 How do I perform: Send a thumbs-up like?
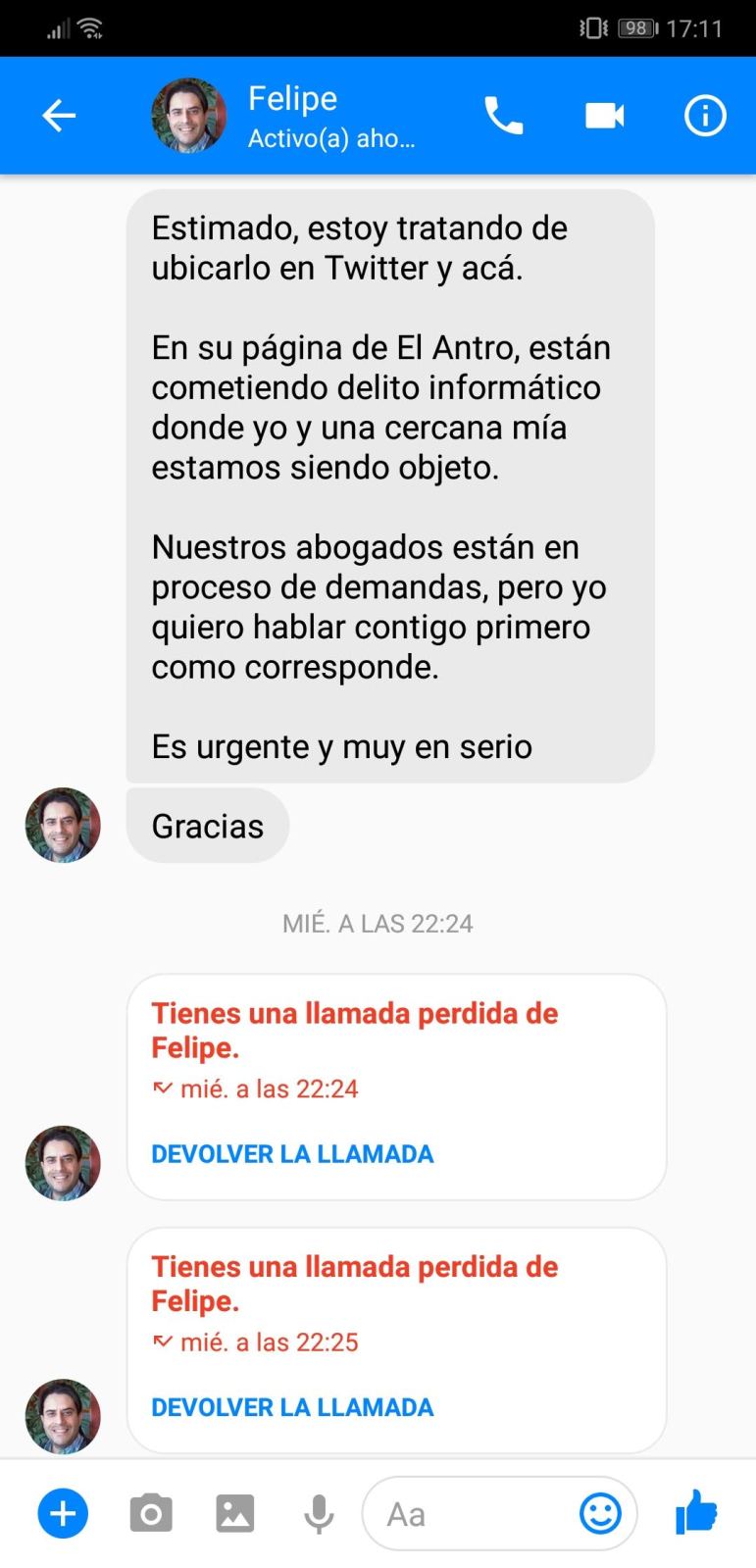(x=697, y=1511)
